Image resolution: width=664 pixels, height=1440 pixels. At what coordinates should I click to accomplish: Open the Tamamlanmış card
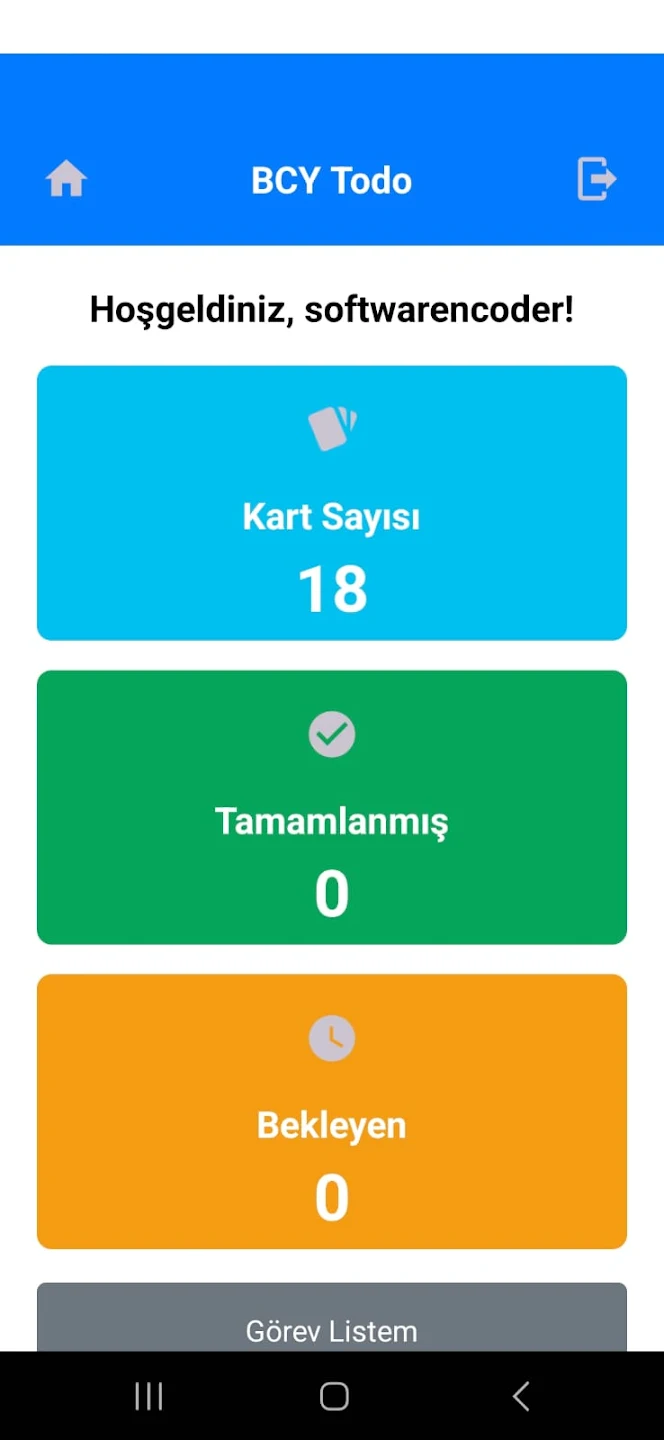point(332,807)
